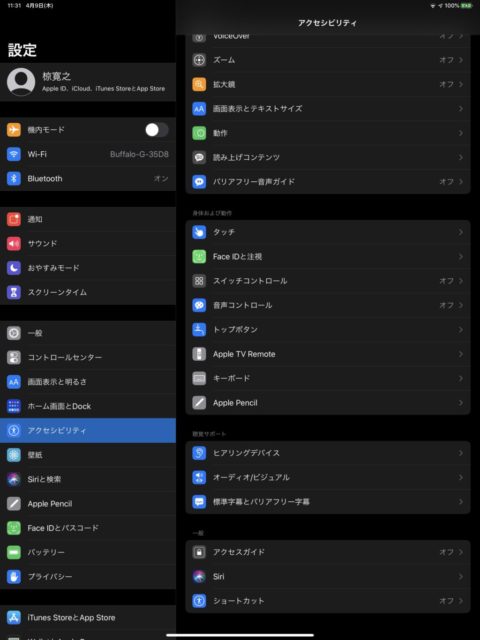Open 音声コントロール settings
This screenshot has width=480, height=640.
[x=328, y=305]
